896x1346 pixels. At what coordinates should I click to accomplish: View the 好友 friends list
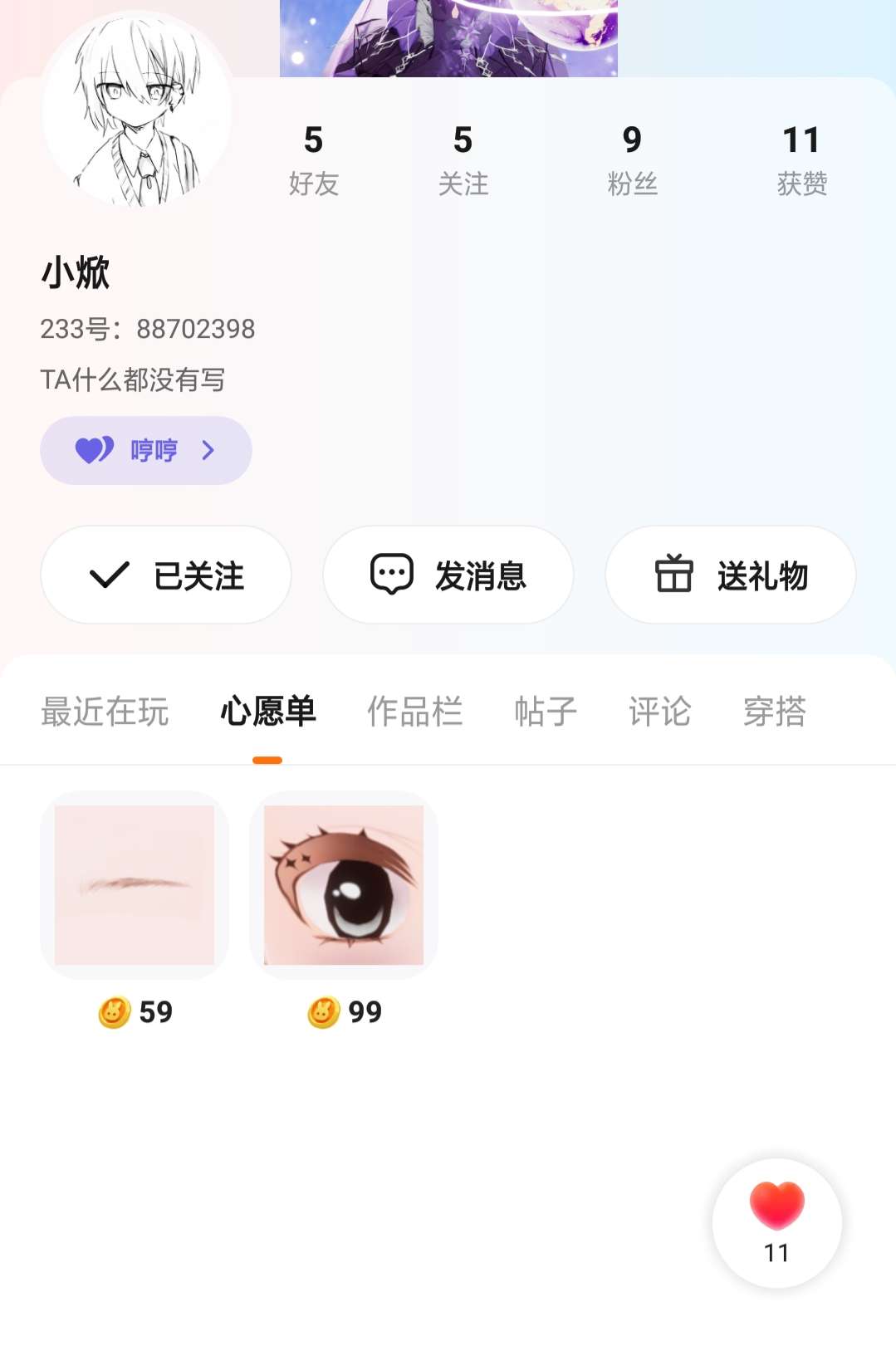click(x=313, y=159)
